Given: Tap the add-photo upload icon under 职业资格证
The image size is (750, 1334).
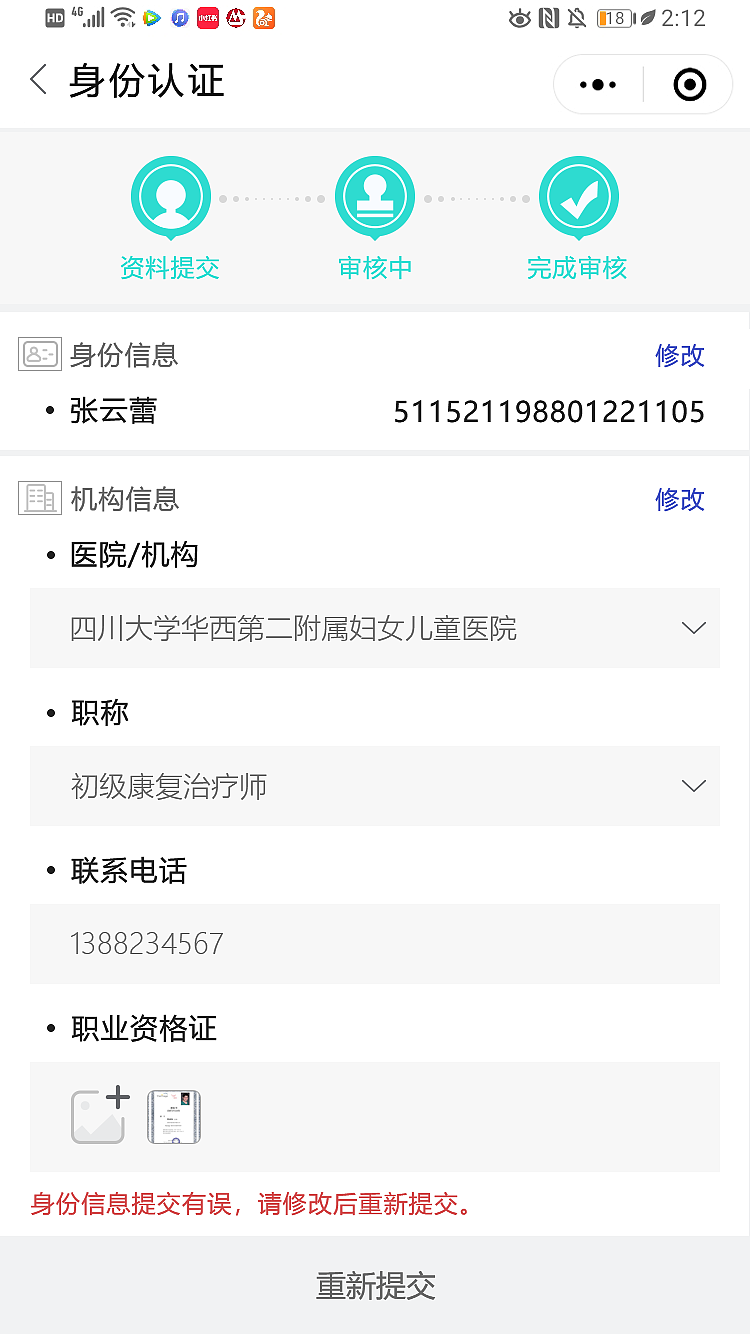Looking at the screenshot, I should (x=98, y=1116).
